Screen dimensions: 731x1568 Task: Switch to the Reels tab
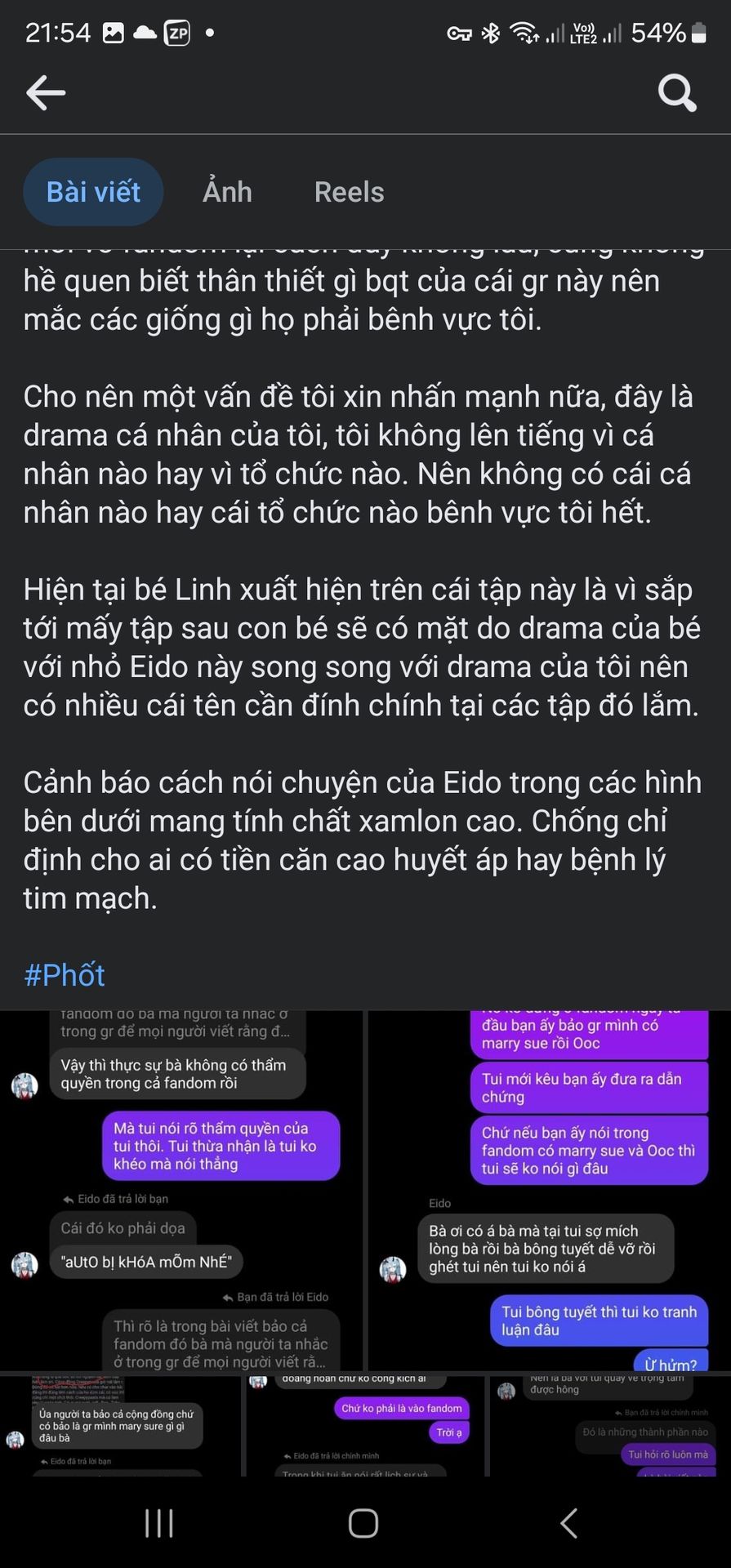pyautogui.click(x=349, y=192)
